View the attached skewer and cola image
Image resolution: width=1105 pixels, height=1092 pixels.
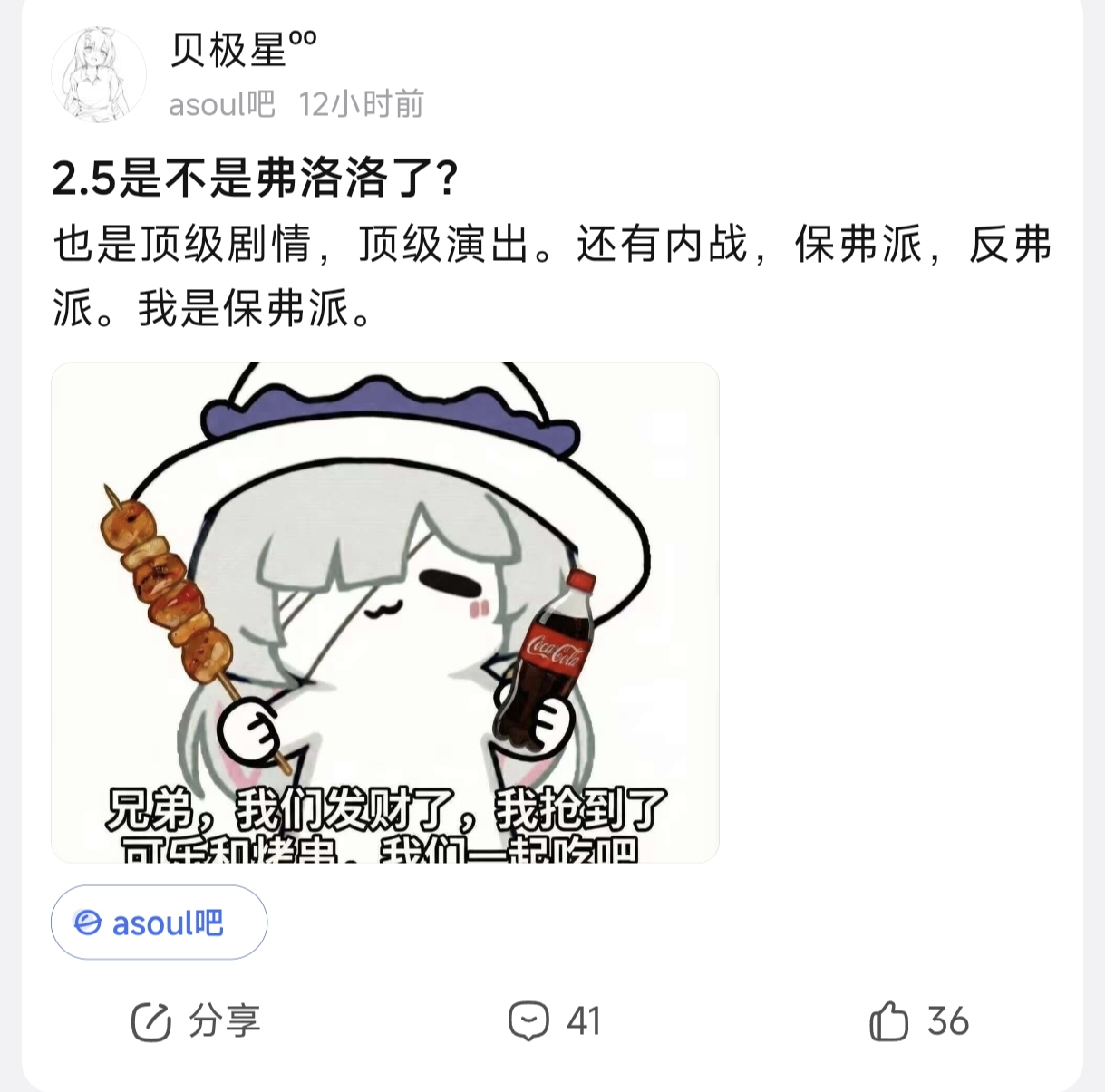(x=385, y=612)
